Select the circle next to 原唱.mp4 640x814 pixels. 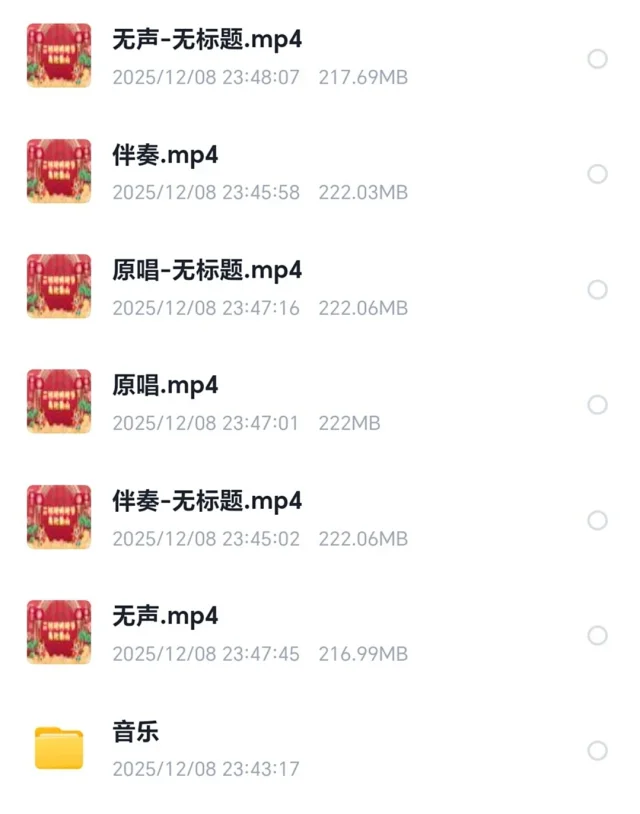[x=597, y=405]
